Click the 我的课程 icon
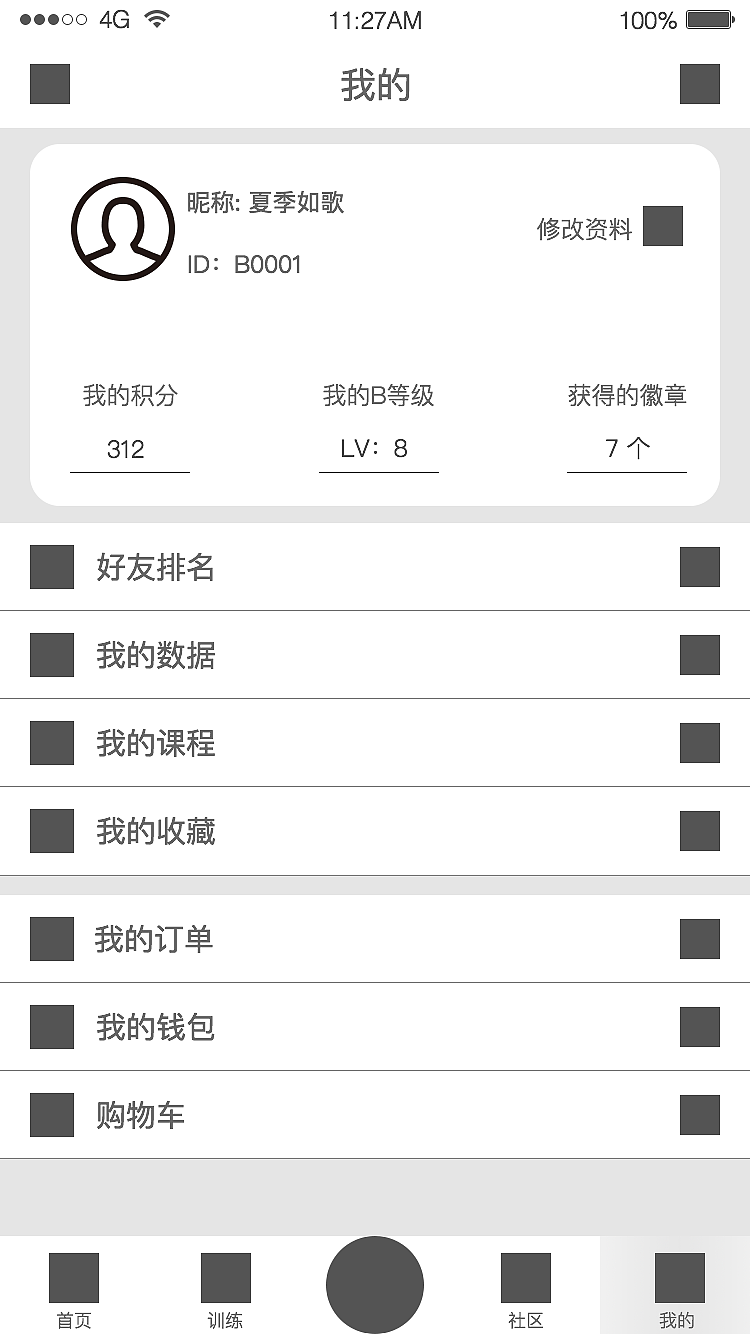750x1334 pixels. (51, 742)
